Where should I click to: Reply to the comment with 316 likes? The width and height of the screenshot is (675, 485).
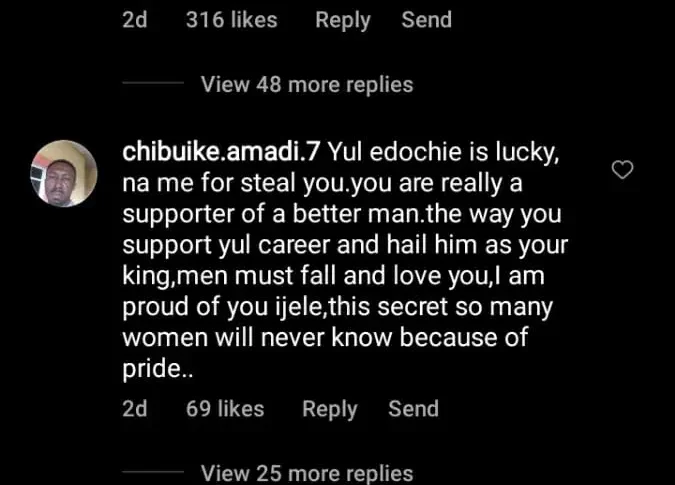(x=343, y=19)
